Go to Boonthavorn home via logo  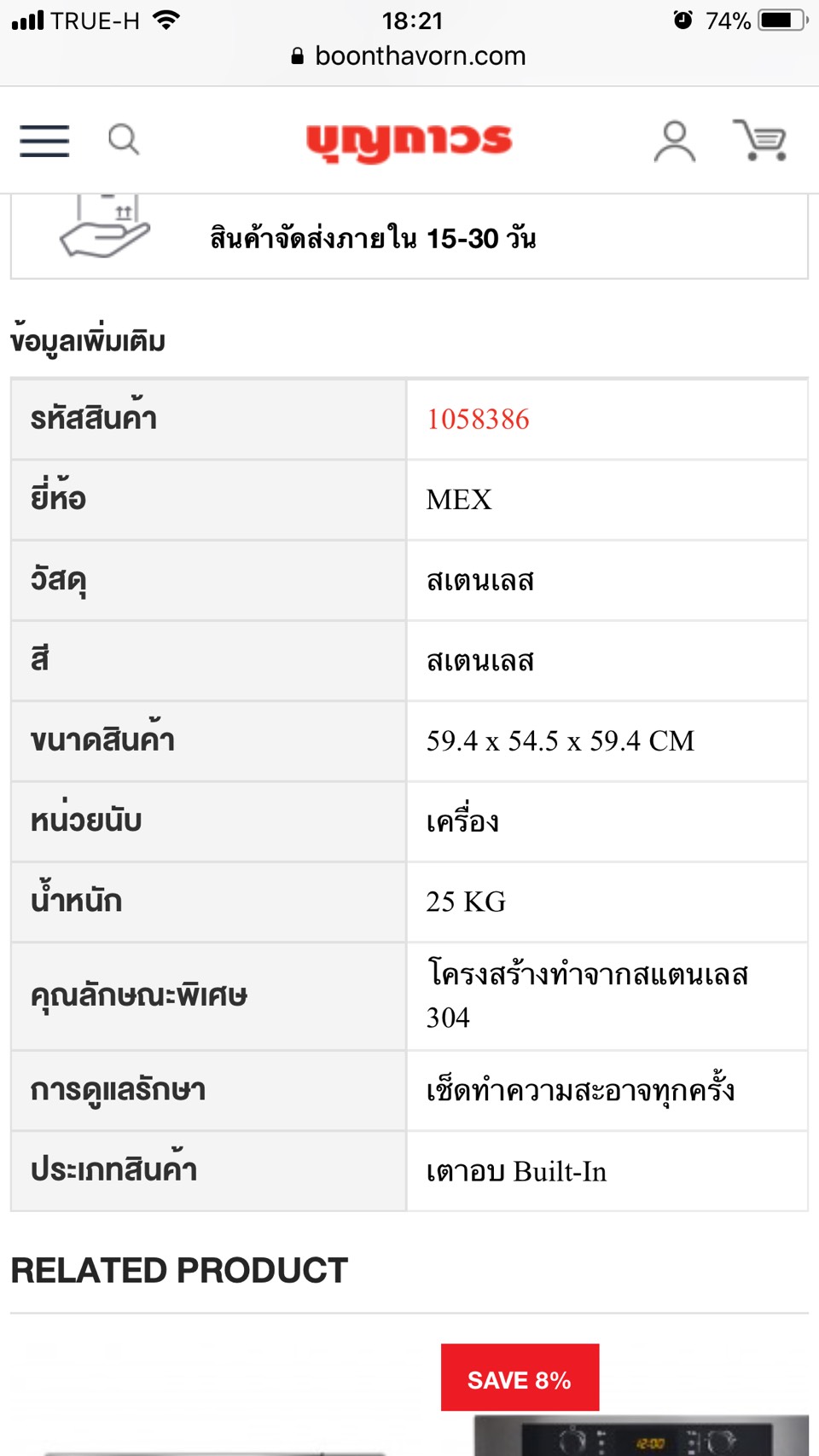tap(409, 142)
